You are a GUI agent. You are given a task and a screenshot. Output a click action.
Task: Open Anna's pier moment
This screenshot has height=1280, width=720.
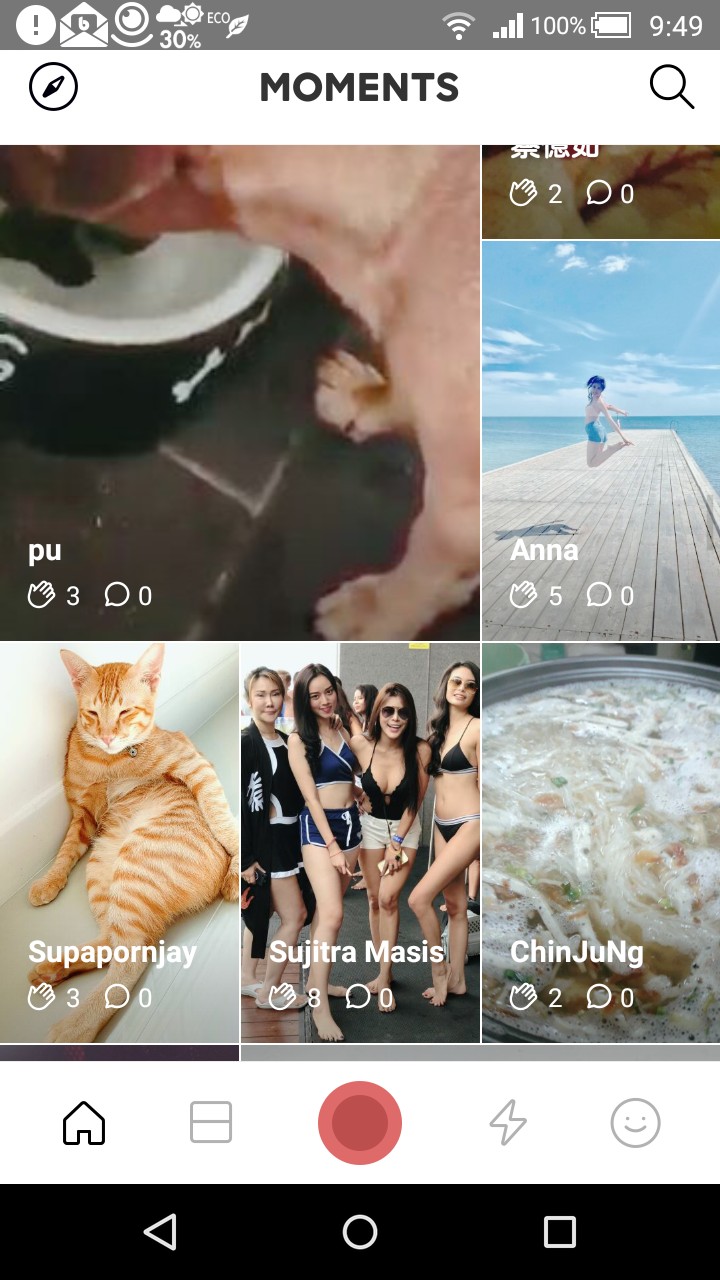(x=600, y=420)
